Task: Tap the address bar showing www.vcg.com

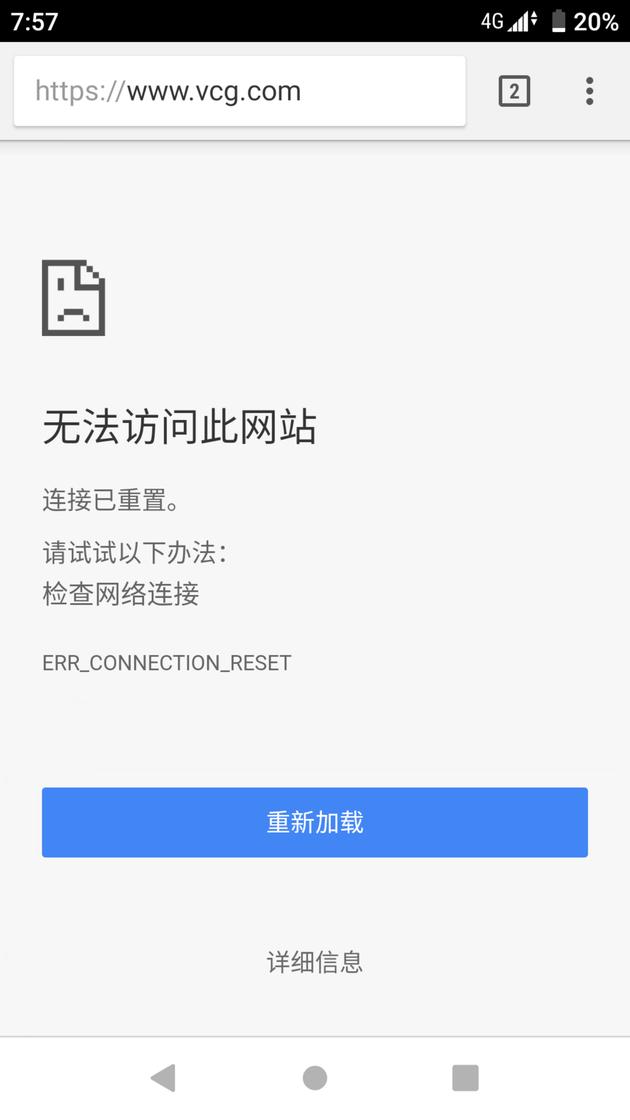Action: [239, 91]
